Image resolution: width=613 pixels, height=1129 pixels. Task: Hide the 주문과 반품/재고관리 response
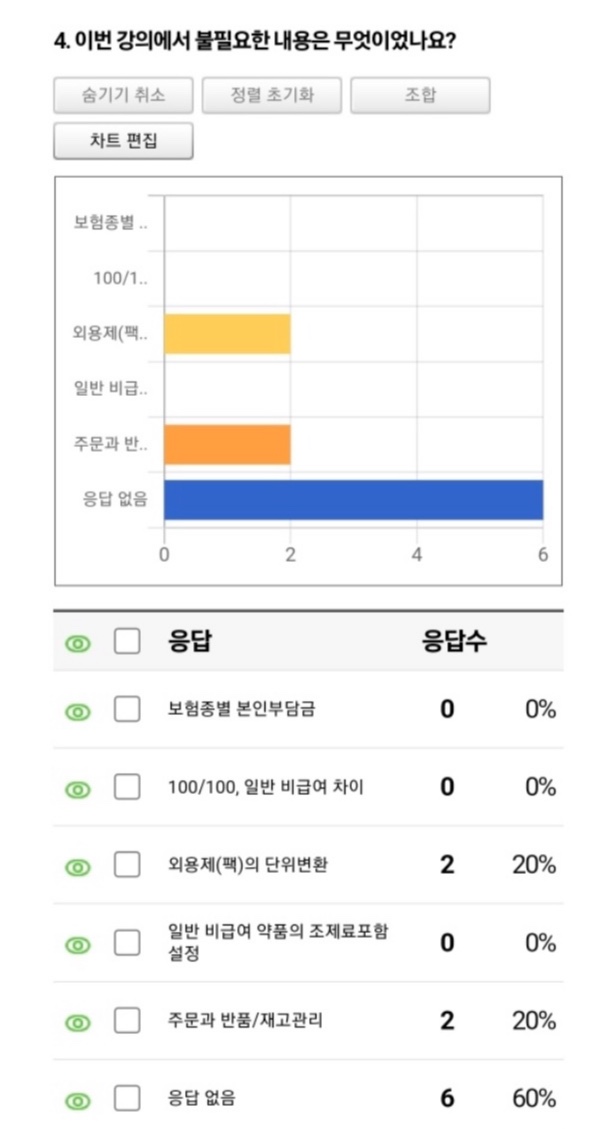(x=78, y=1022)
